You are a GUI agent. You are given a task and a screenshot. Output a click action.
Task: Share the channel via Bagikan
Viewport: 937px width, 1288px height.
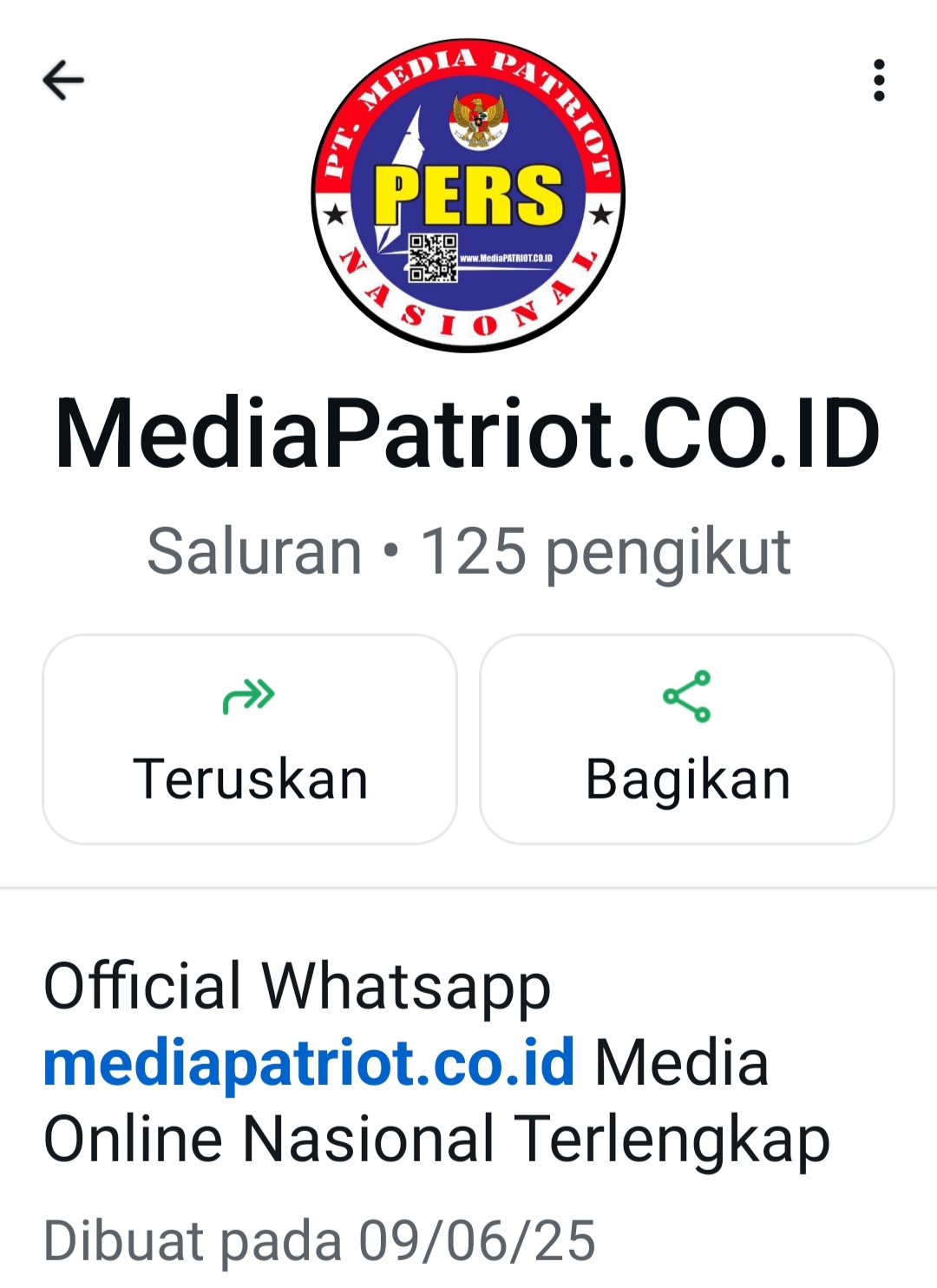point(687,739)
